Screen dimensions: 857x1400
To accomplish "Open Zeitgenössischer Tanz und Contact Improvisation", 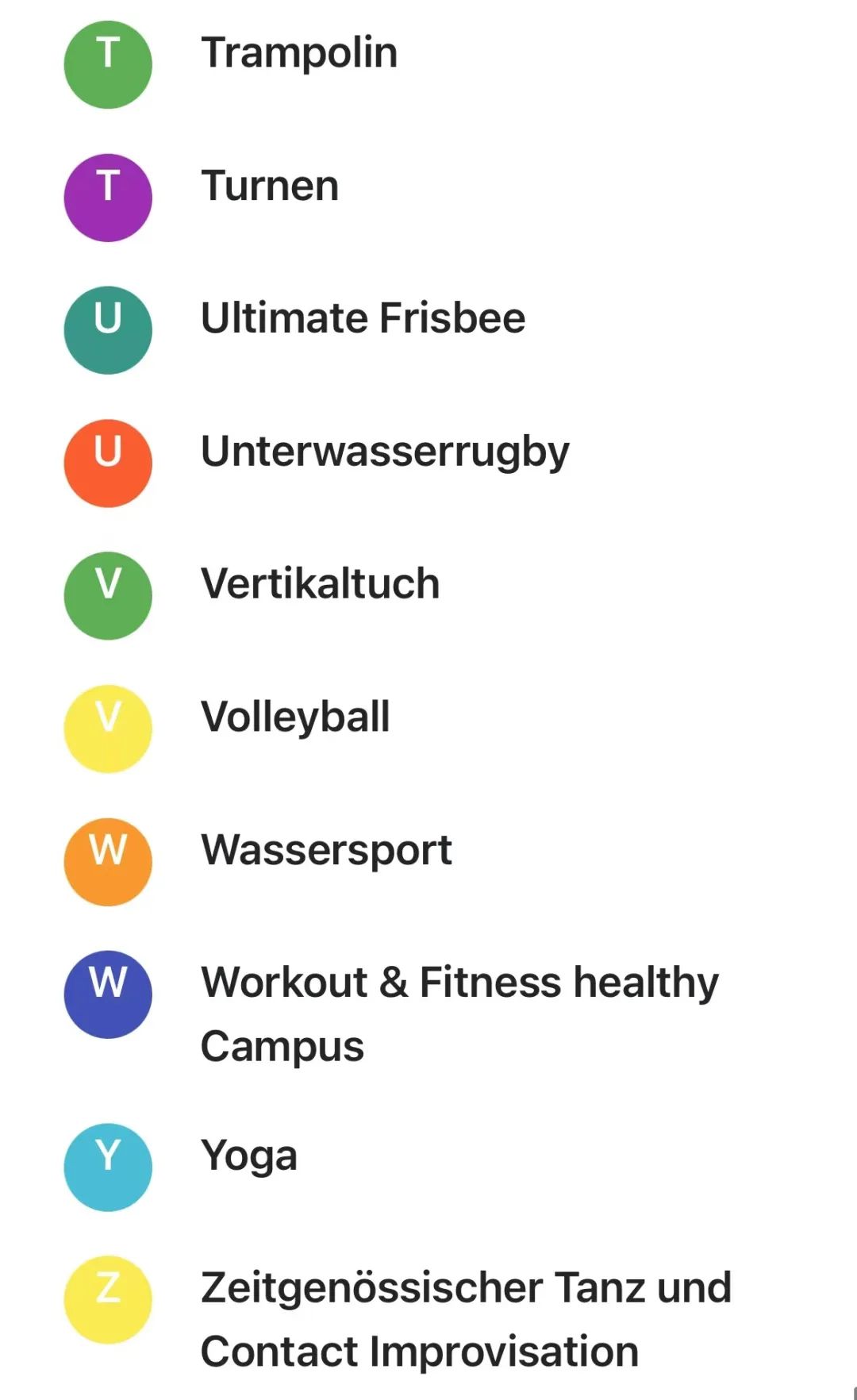I will [x=465, y=1319].
